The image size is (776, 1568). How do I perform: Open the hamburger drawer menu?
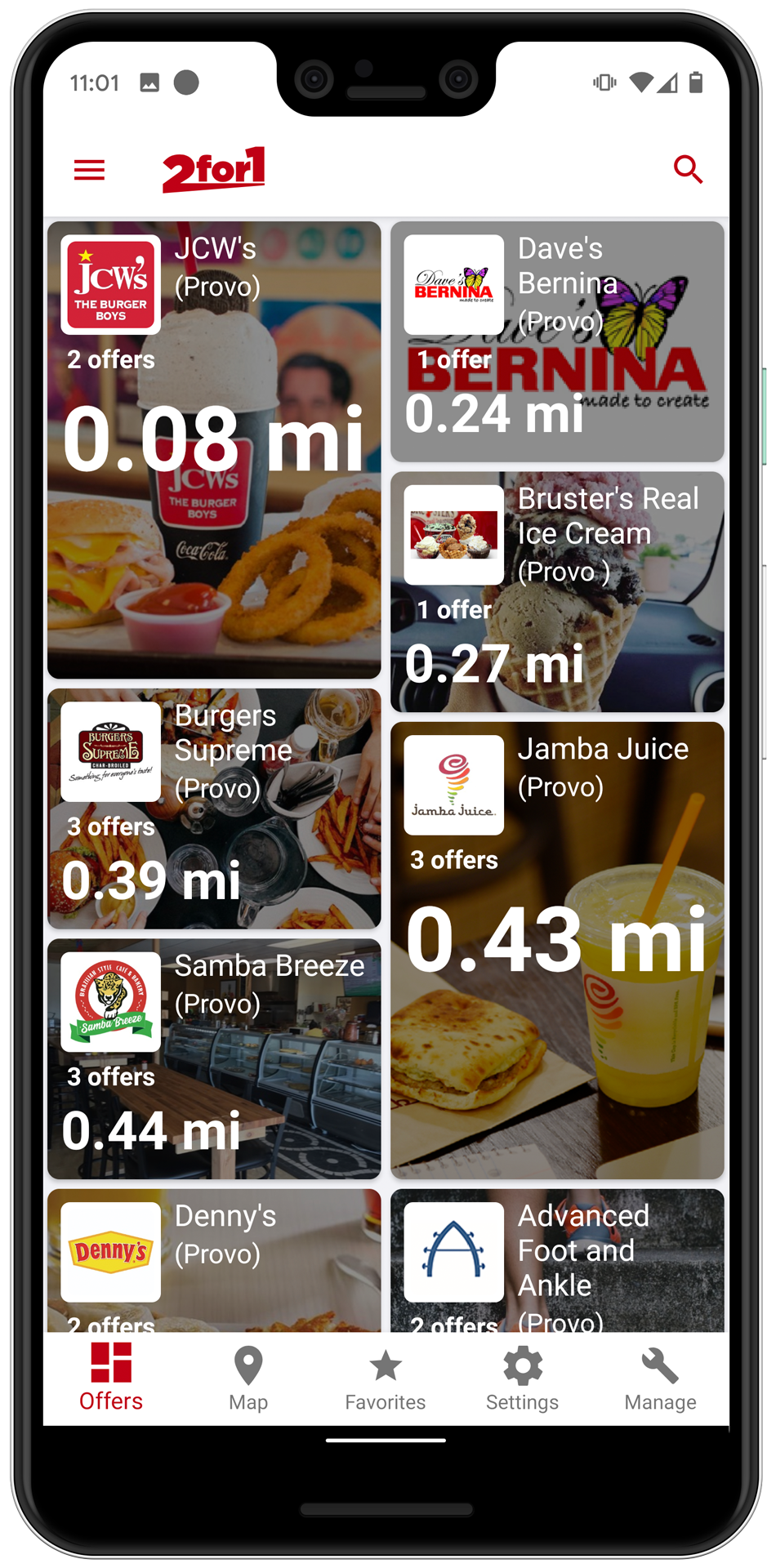coord(89,170)
